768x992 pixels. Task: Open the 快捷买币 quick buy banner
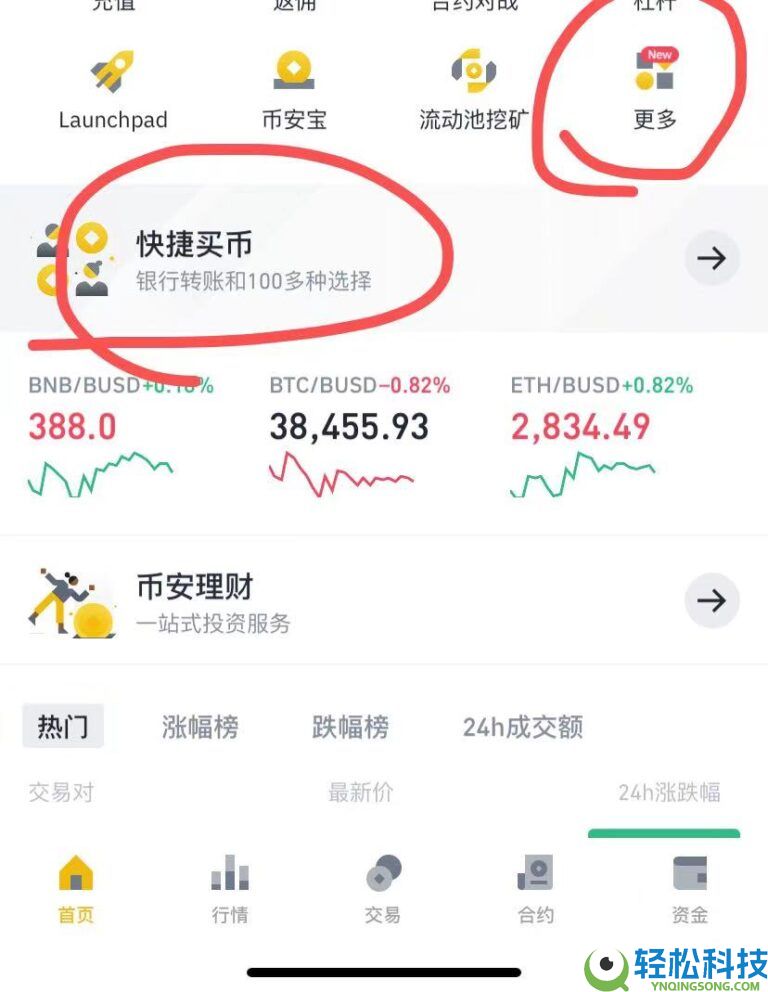pos(250,258)
